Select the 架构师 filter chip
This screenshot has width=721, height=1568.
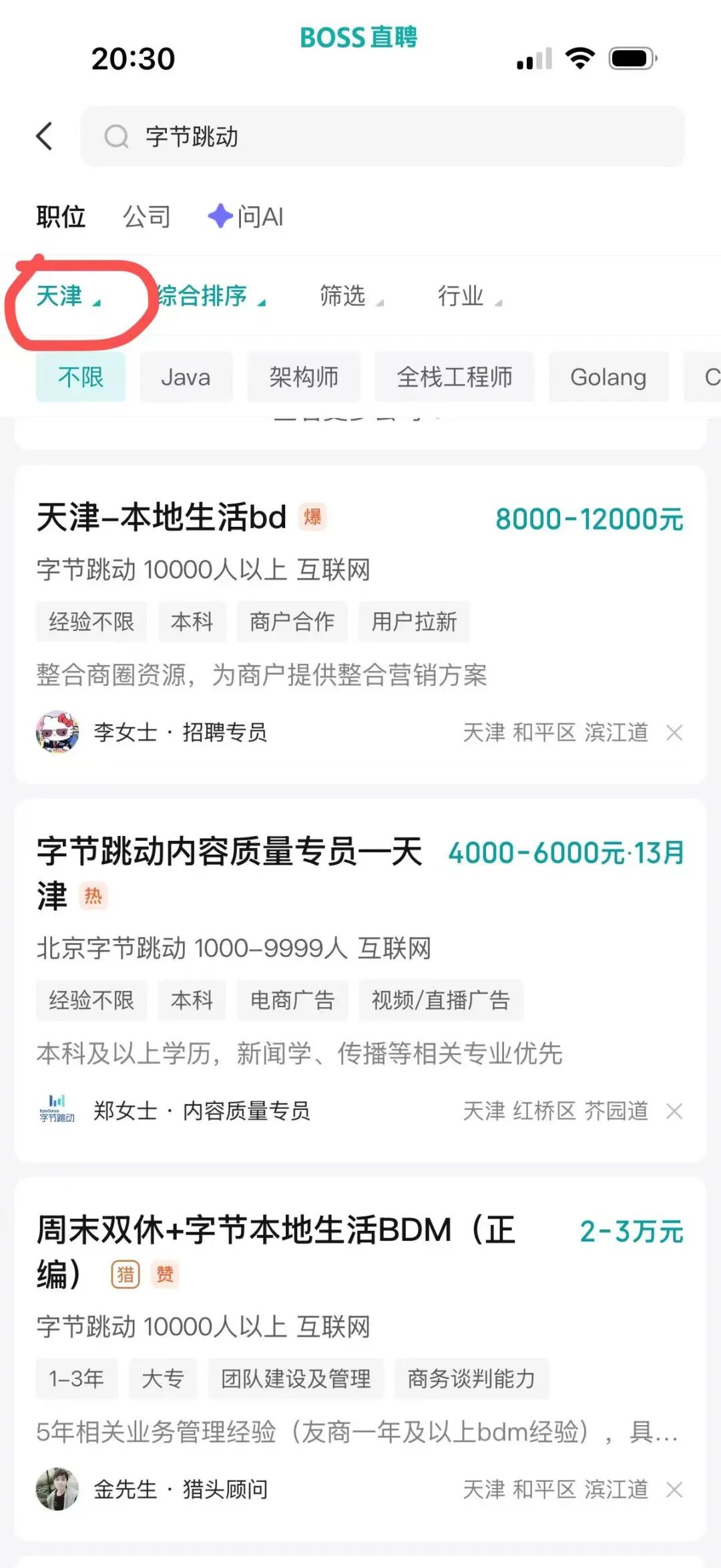coord(304,377)
